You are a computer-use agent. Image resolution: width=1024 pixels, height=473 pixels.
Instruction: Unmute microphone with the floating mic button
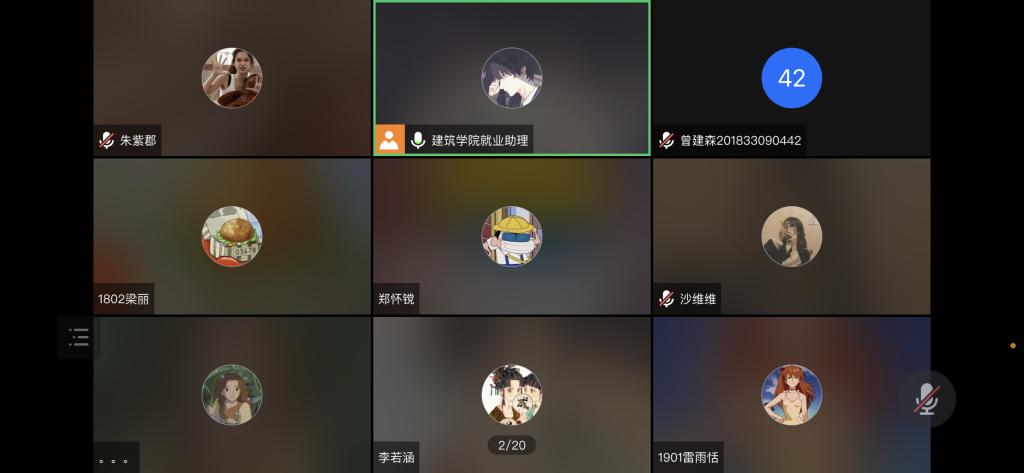pyautogui.click(x=926, y=399)
